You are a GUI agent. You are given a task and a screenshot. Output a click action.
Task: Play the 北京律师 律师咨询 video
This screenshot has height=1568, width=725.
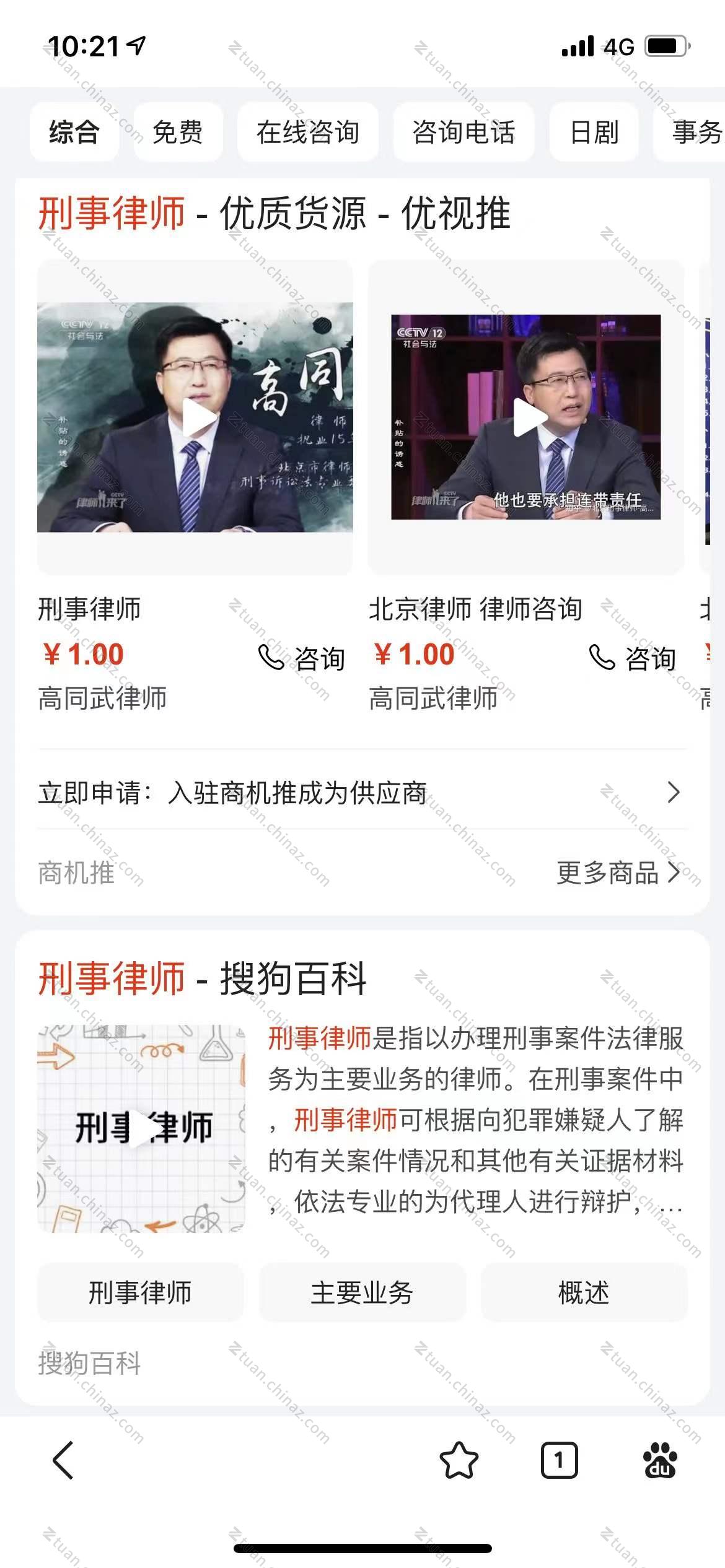[x=526, y=417]
